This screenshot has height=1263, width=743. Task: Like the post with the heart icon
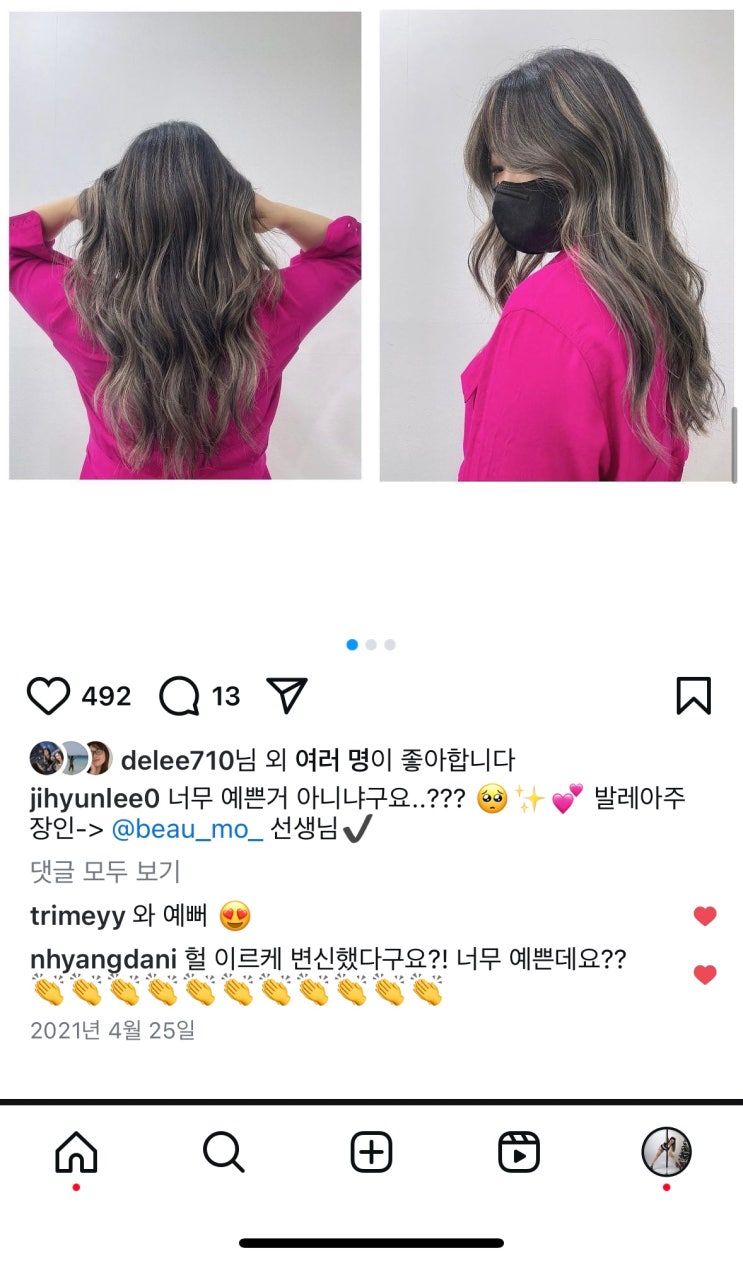click(x=49, y=696)
